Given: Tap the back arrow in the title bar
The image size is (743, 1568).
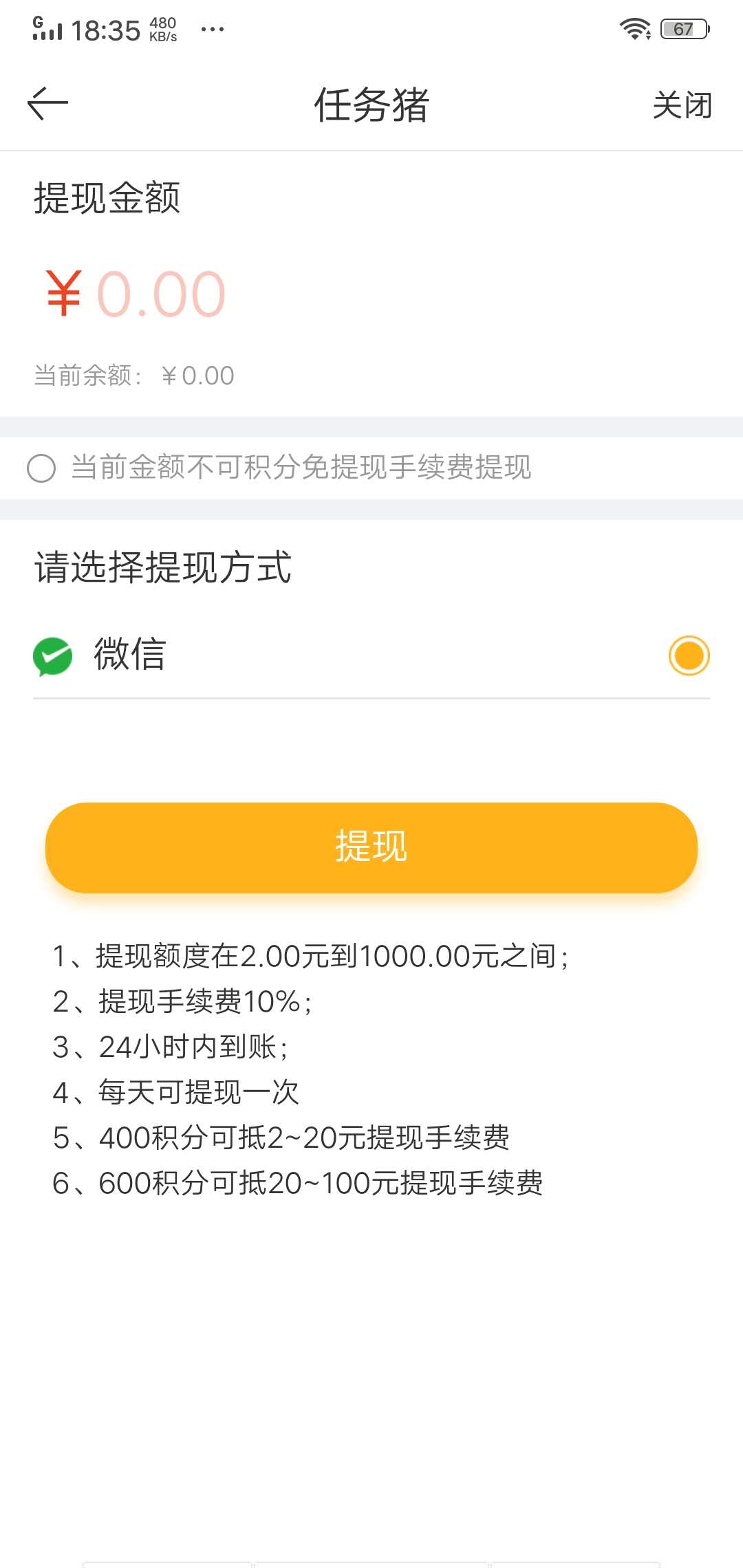Looking at the screenshot, I should (x=45, y=105).
